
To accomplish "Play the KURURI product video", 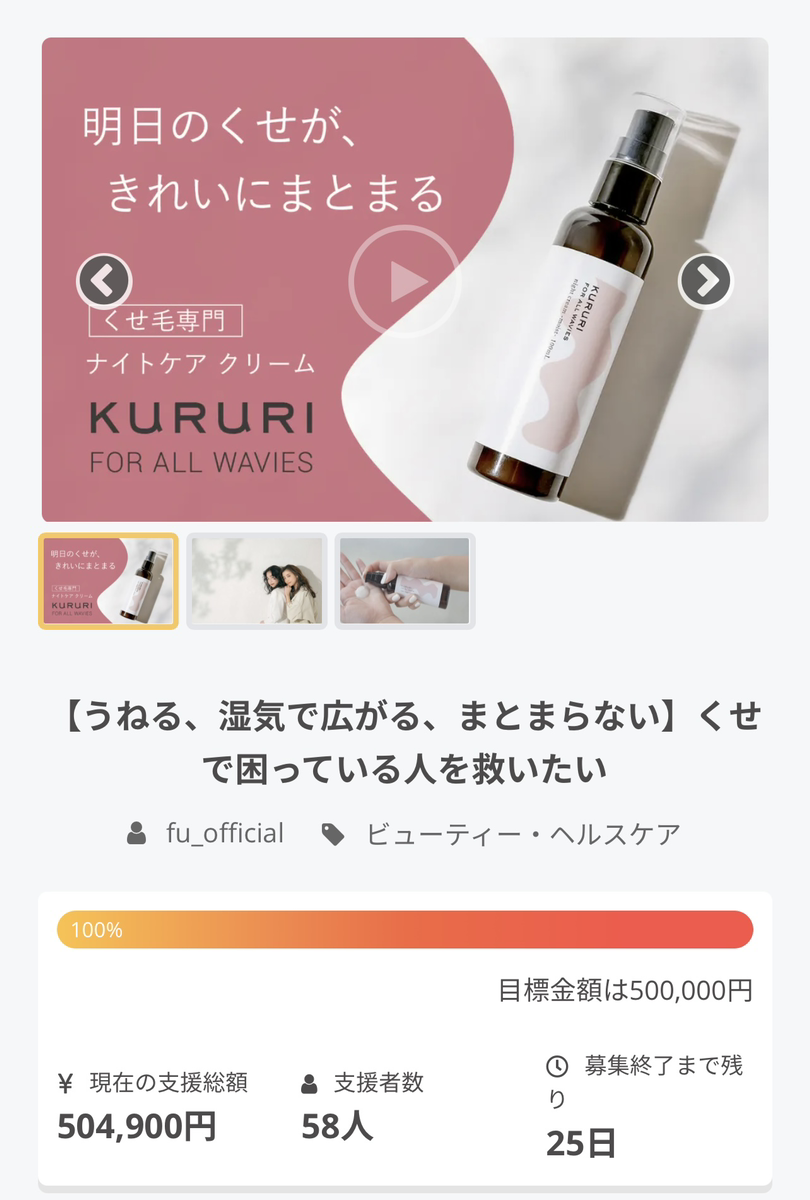I will [404, 281].
